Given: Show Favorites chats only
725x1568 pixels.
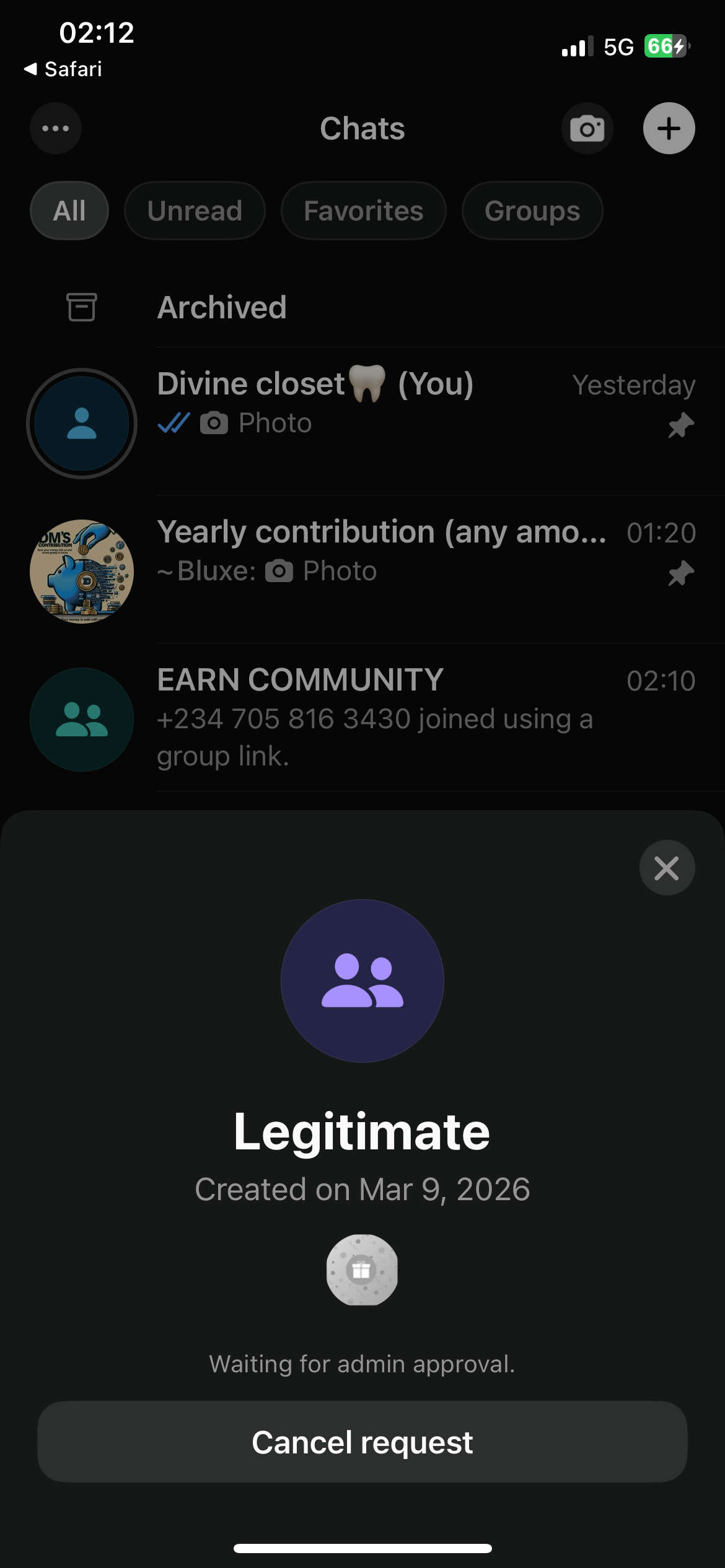Looking at the screenshot, I should tap(363, 211).
